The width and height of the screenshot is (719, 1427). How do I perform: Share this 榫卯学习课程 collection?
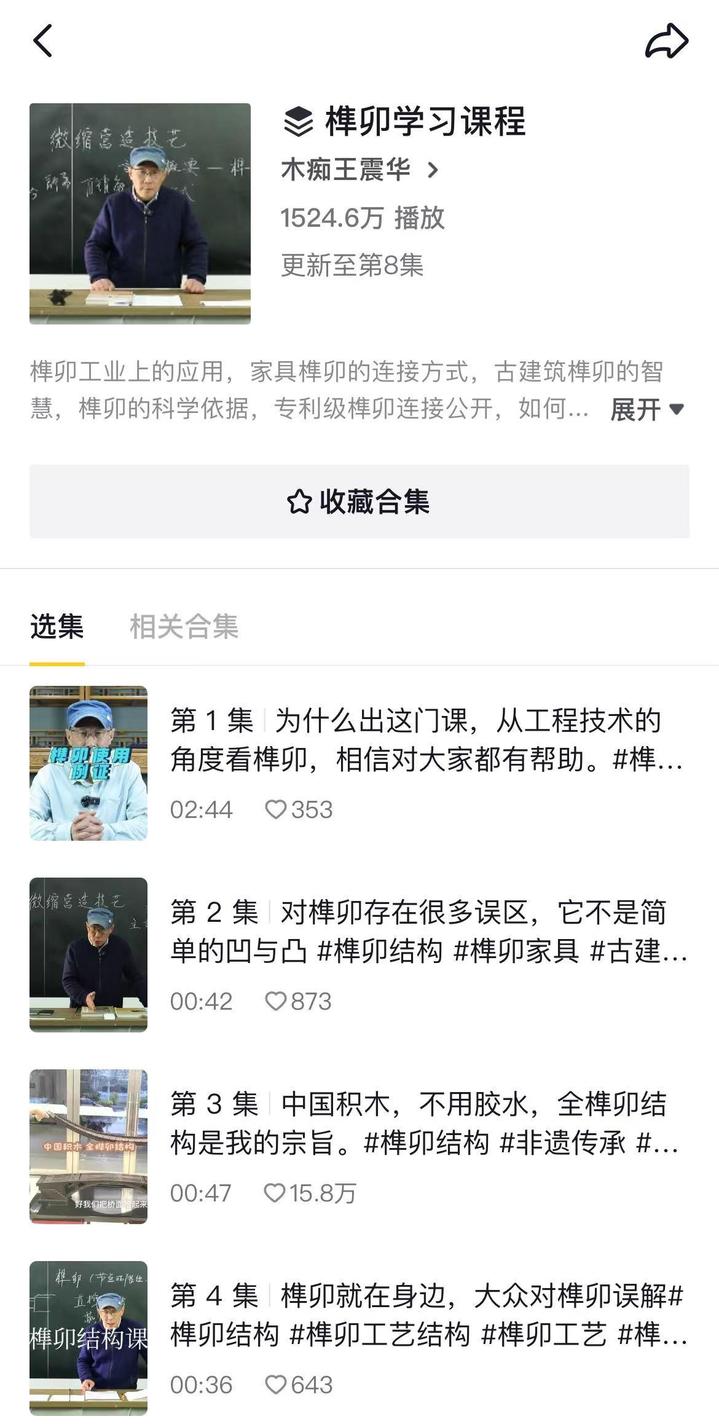pyautogui.click(x=666, y=41)
